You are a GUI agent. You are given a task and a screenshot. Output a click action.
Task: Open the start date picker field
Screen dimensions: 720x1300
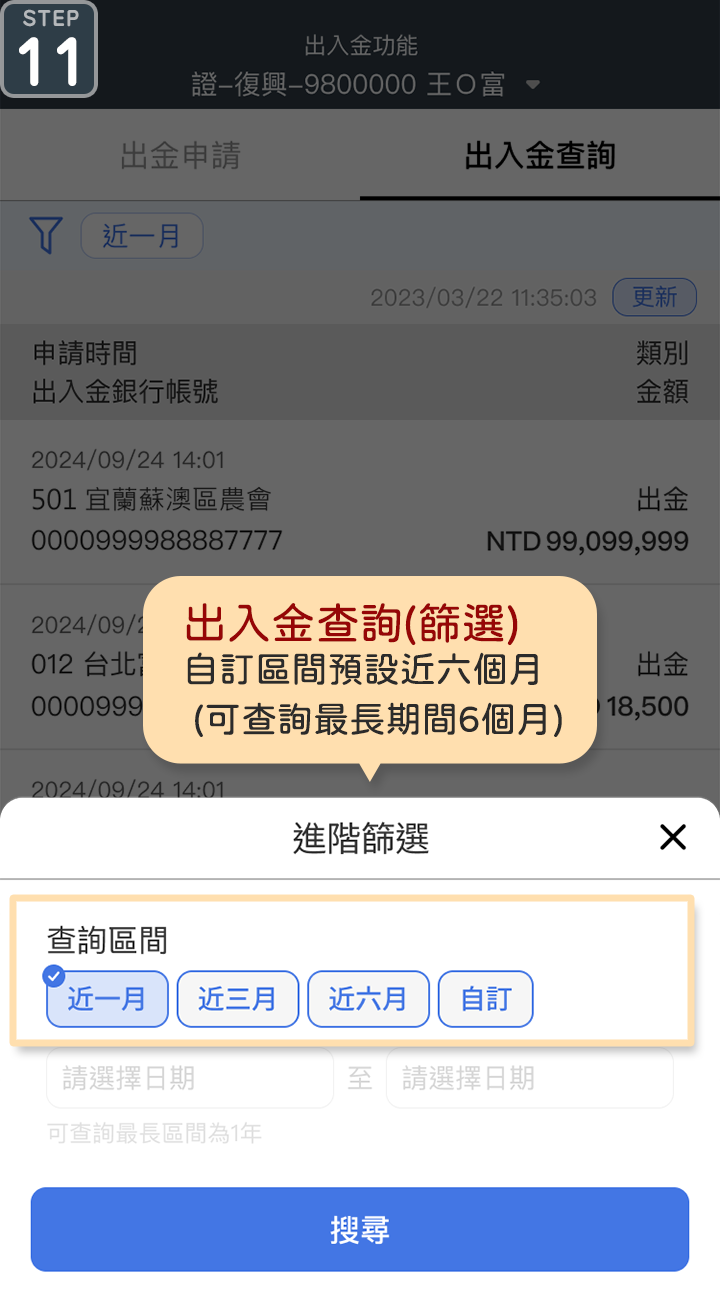(x=189, y=1078)
